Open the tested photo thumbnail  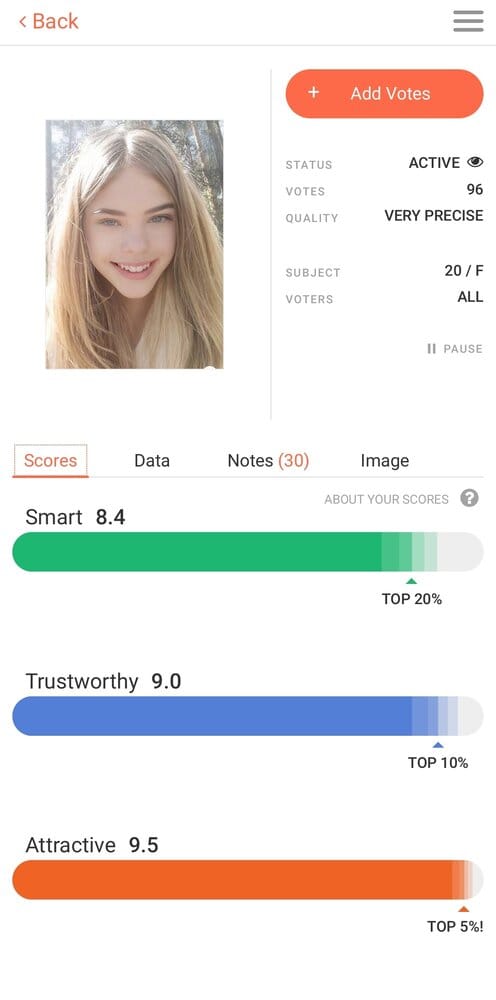click(135, 244)
